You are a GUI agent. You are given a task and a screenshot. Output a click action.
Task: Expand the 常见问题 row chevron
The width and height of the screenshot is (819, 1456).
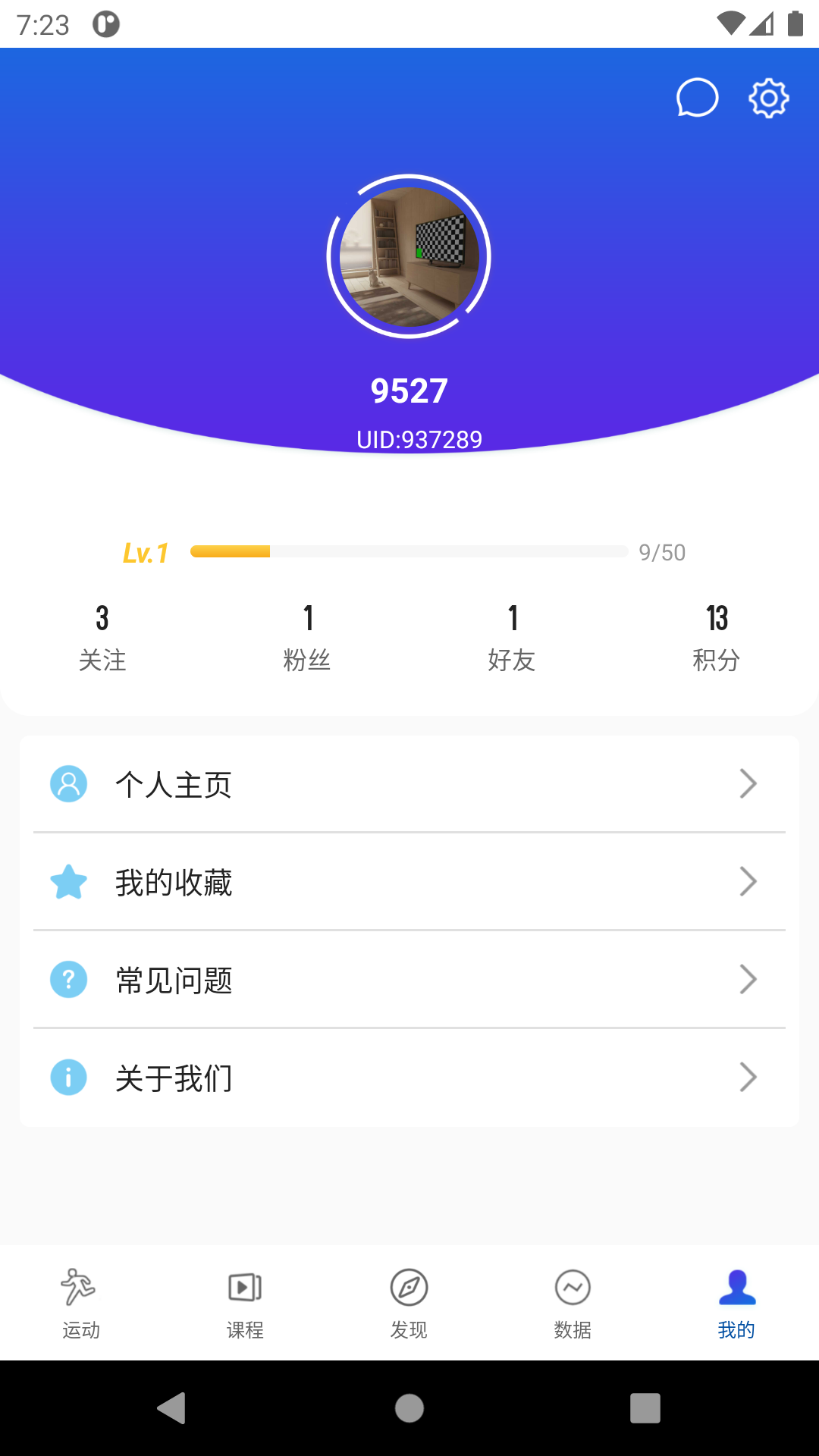click(749, 980)
